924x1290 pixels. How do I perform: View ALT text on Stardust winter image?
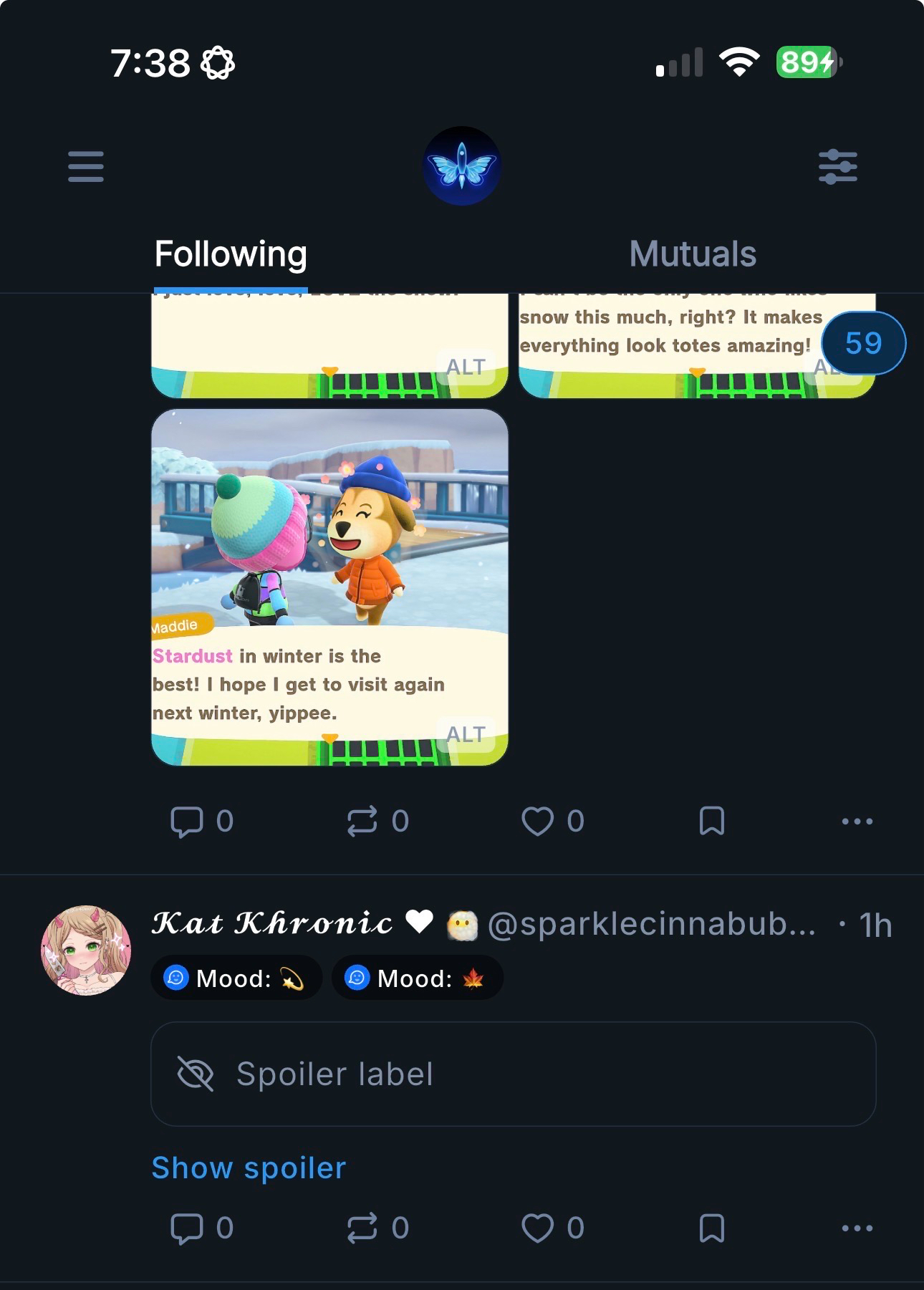466,734
